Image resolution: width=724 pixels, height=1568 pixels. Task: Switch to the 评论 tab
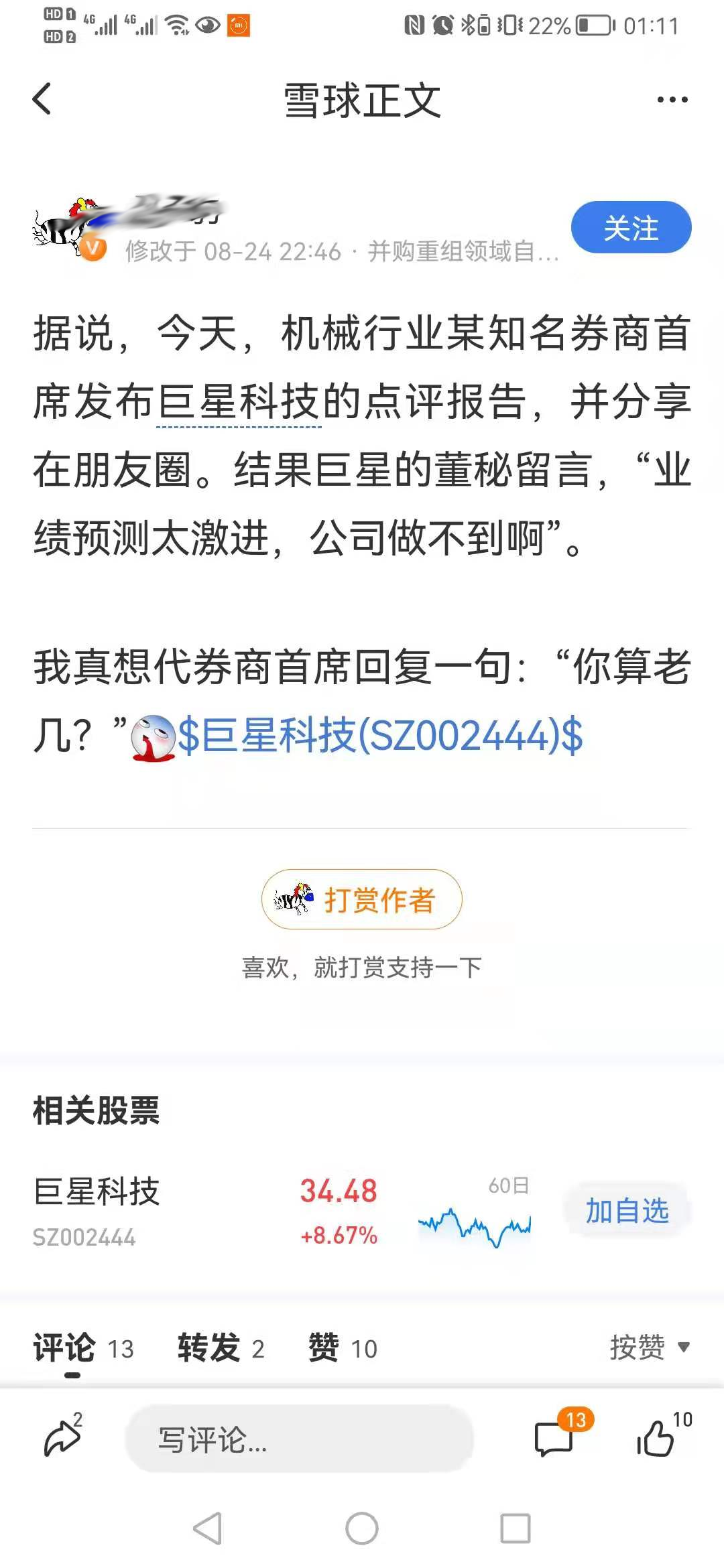pos(82,1348)
